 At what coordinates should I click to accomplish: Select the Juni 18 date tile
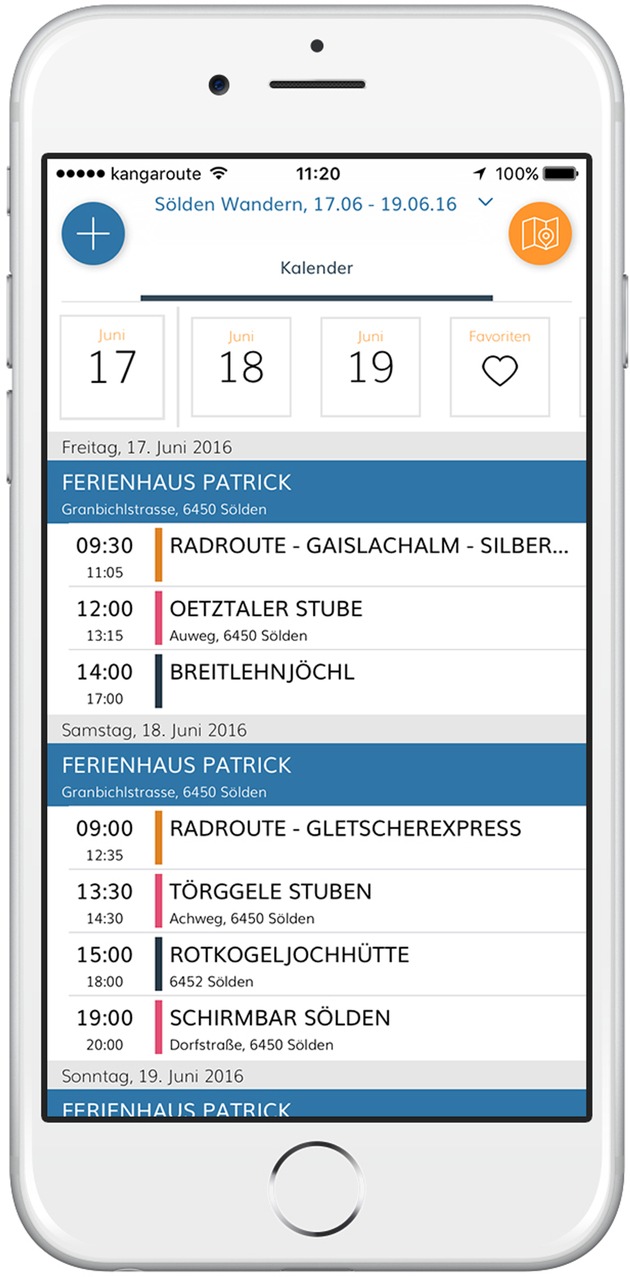[241, 366]
